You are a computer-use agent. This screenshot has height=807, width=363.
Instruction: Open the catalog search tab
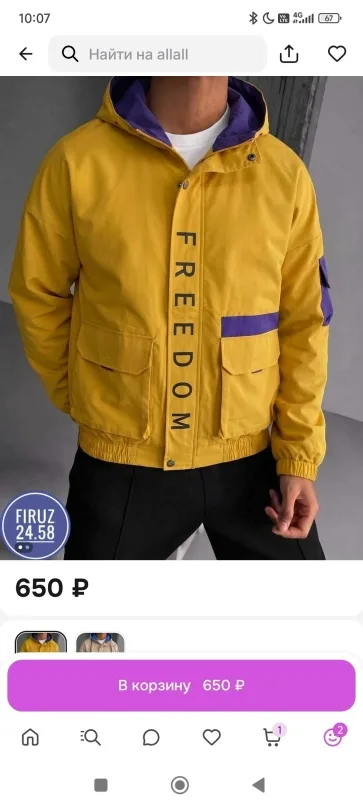point(91,738)
